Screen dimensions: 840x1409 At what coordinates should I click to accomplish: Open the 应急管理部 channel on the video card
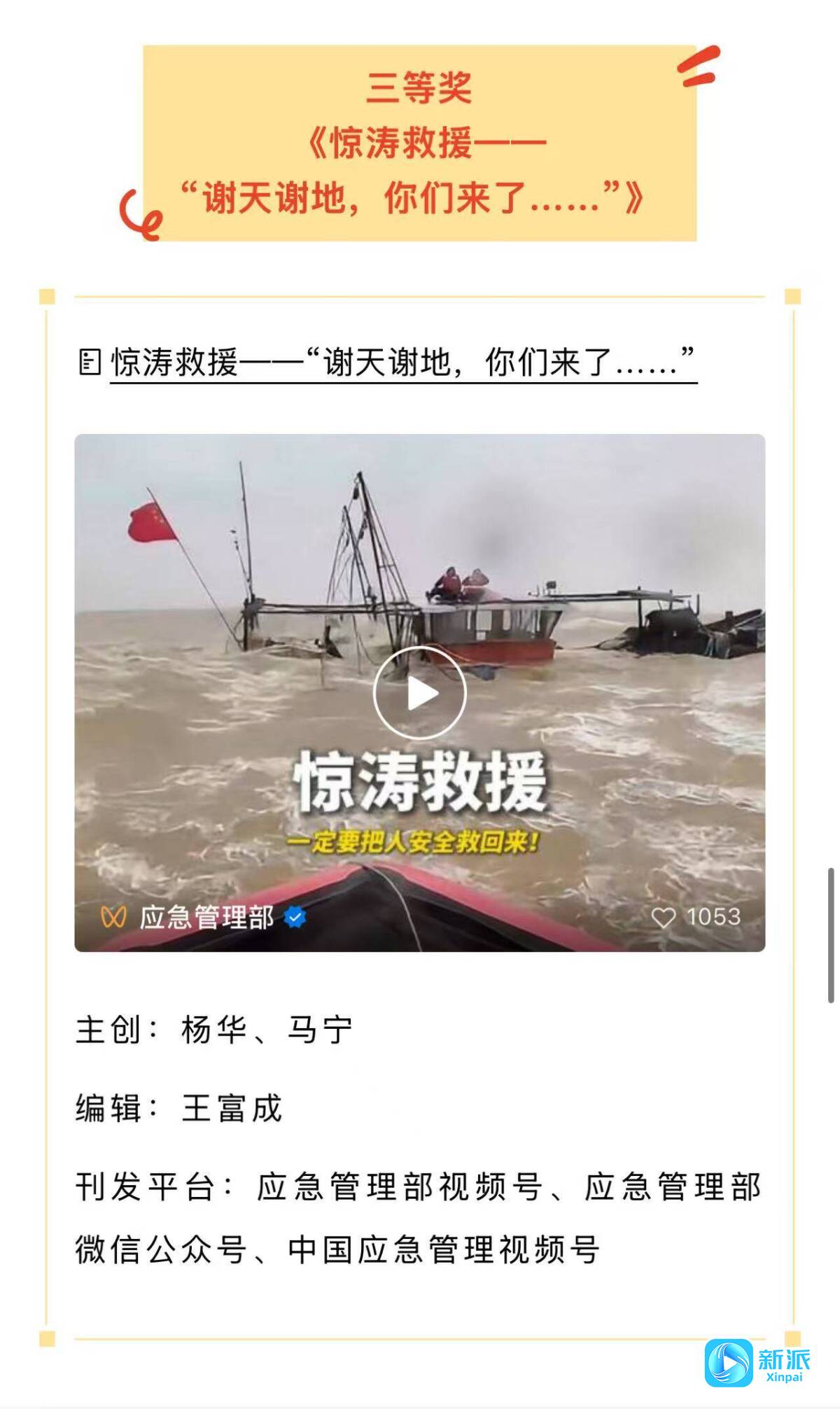pos(206,917)
